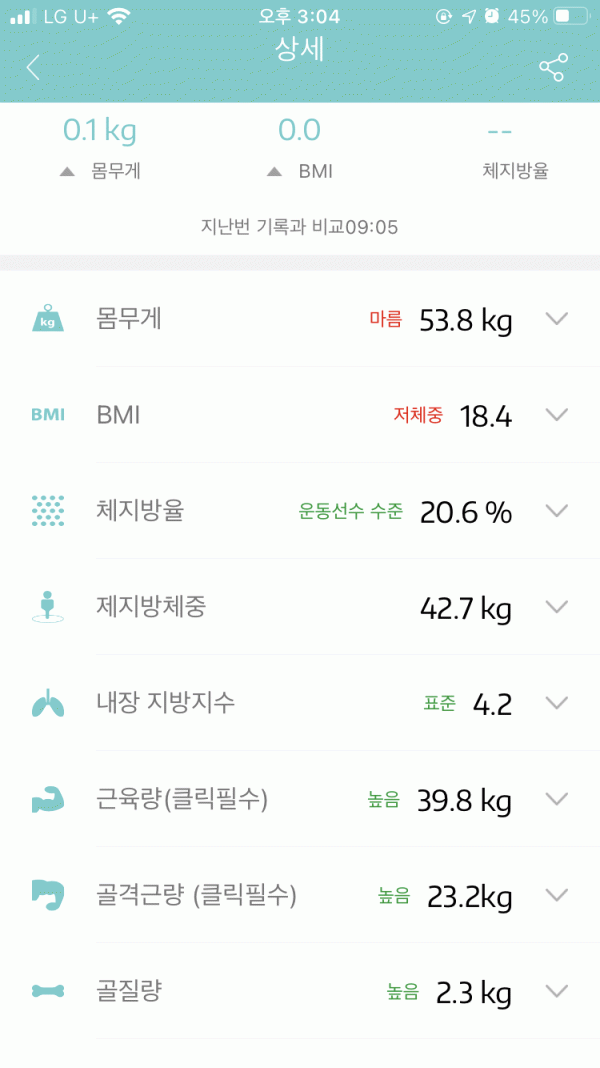Open 골격근량 (클릭필수) details
The width and height of the screenshot is (600, 1068).
[556, 895]
